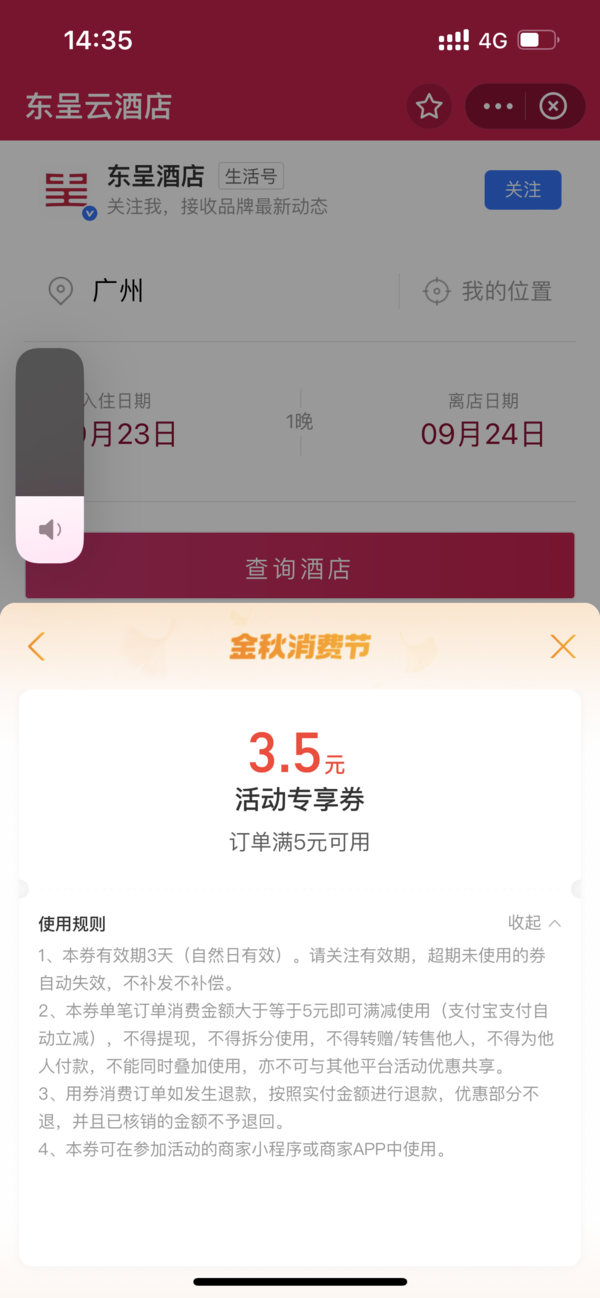Adjust the volume slider overlay
Screen dimensions: 600x1298
click(50, 455)
